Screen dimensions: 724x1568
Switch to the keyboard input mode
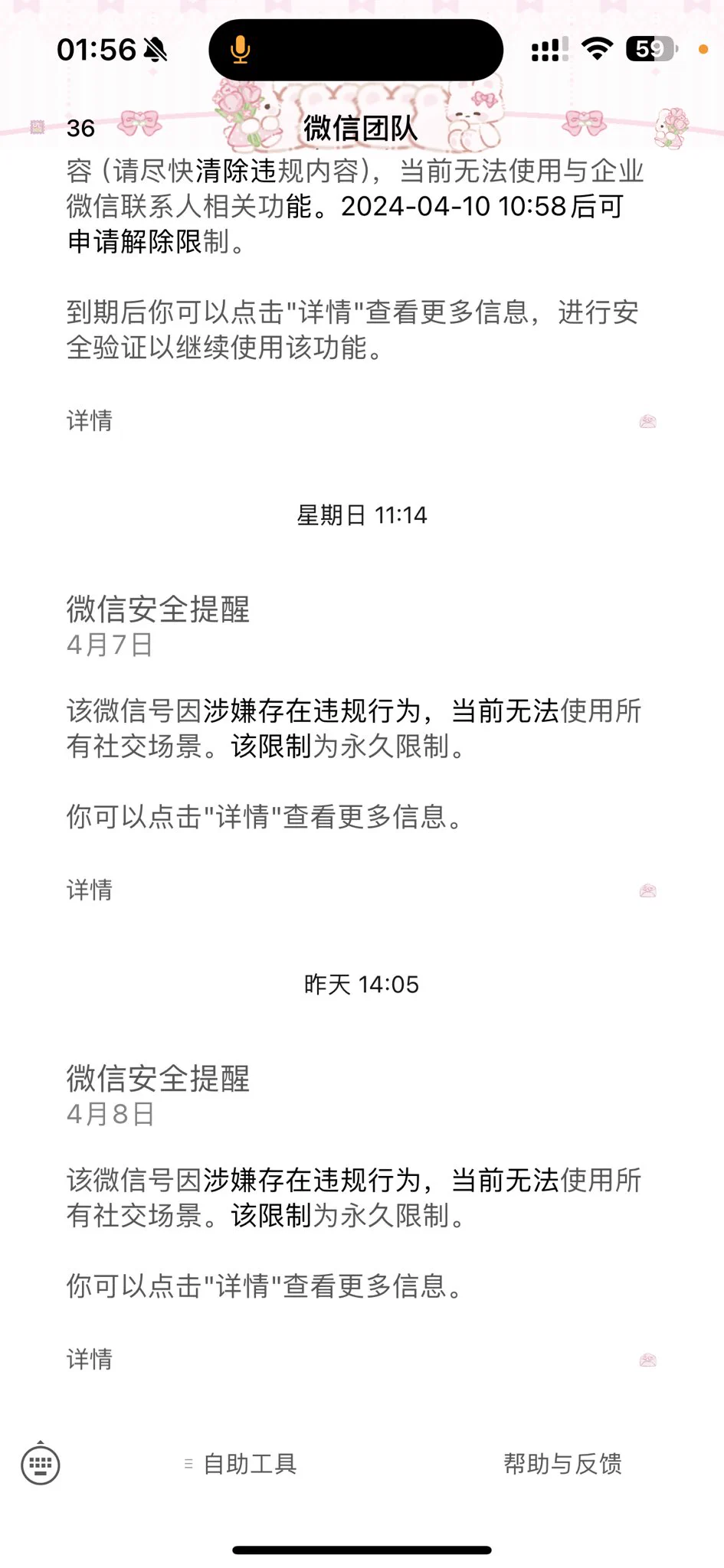[x=41, y=1464]
